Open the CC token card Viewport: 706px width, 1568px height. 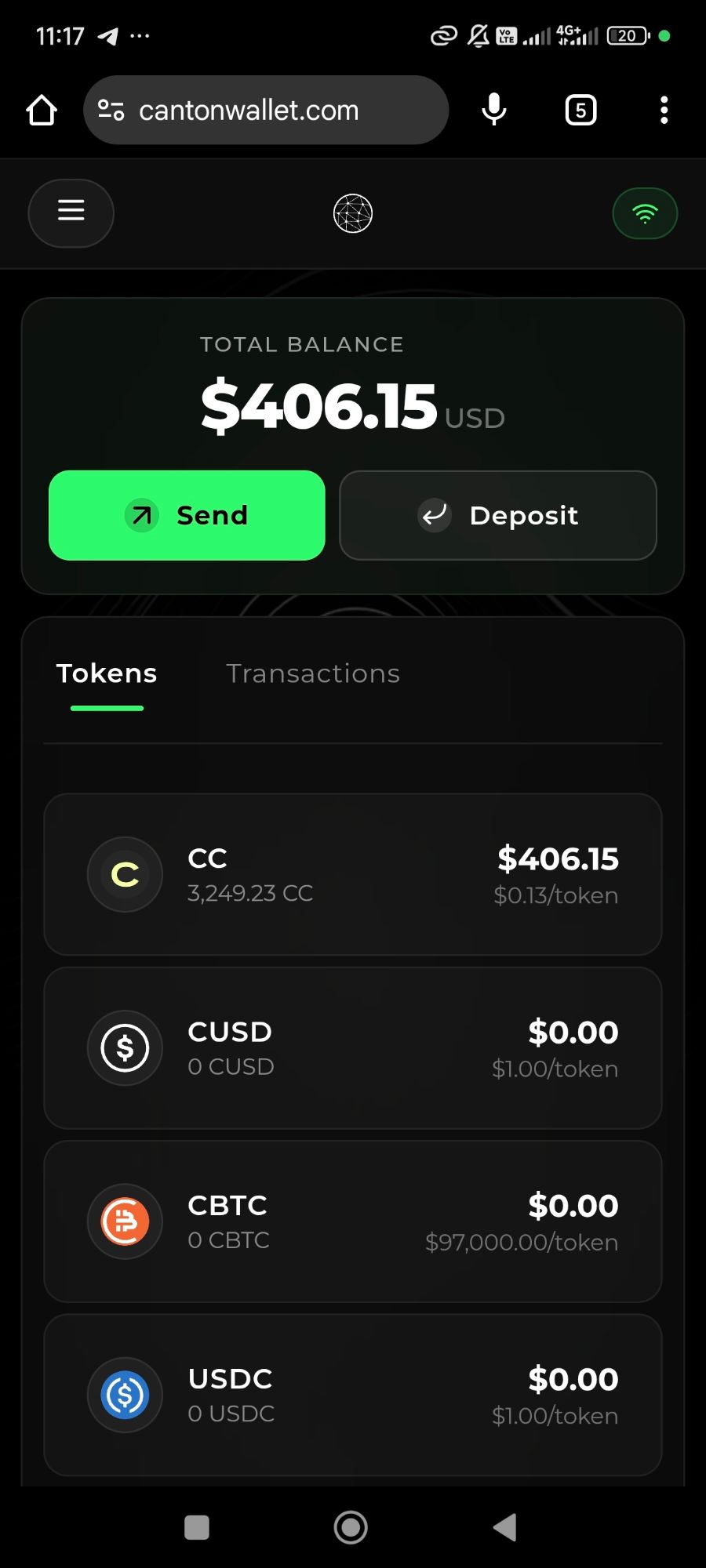point(353,874)
